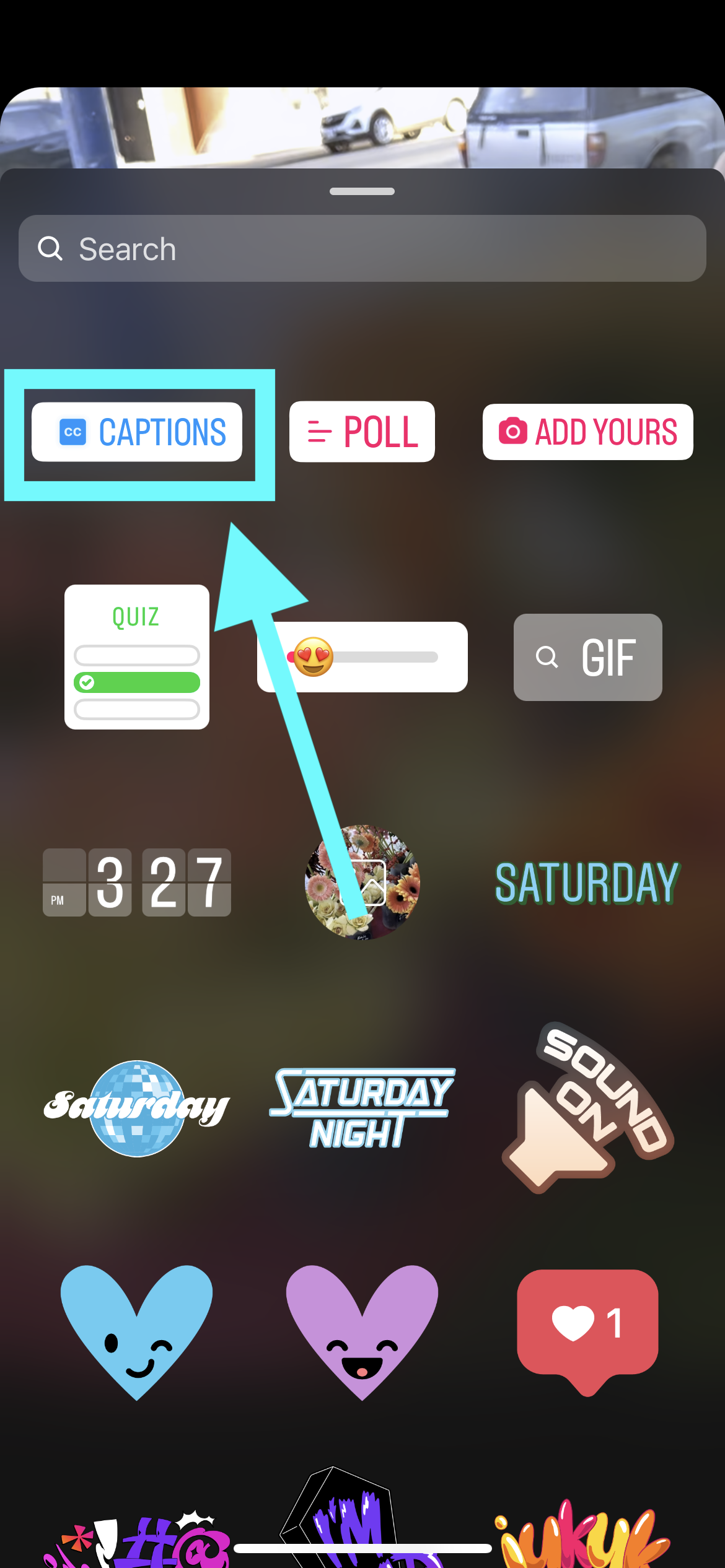725x1568 pixels.
Task: Choose the purple smiling heart sticker
Action: [362, 1333]
